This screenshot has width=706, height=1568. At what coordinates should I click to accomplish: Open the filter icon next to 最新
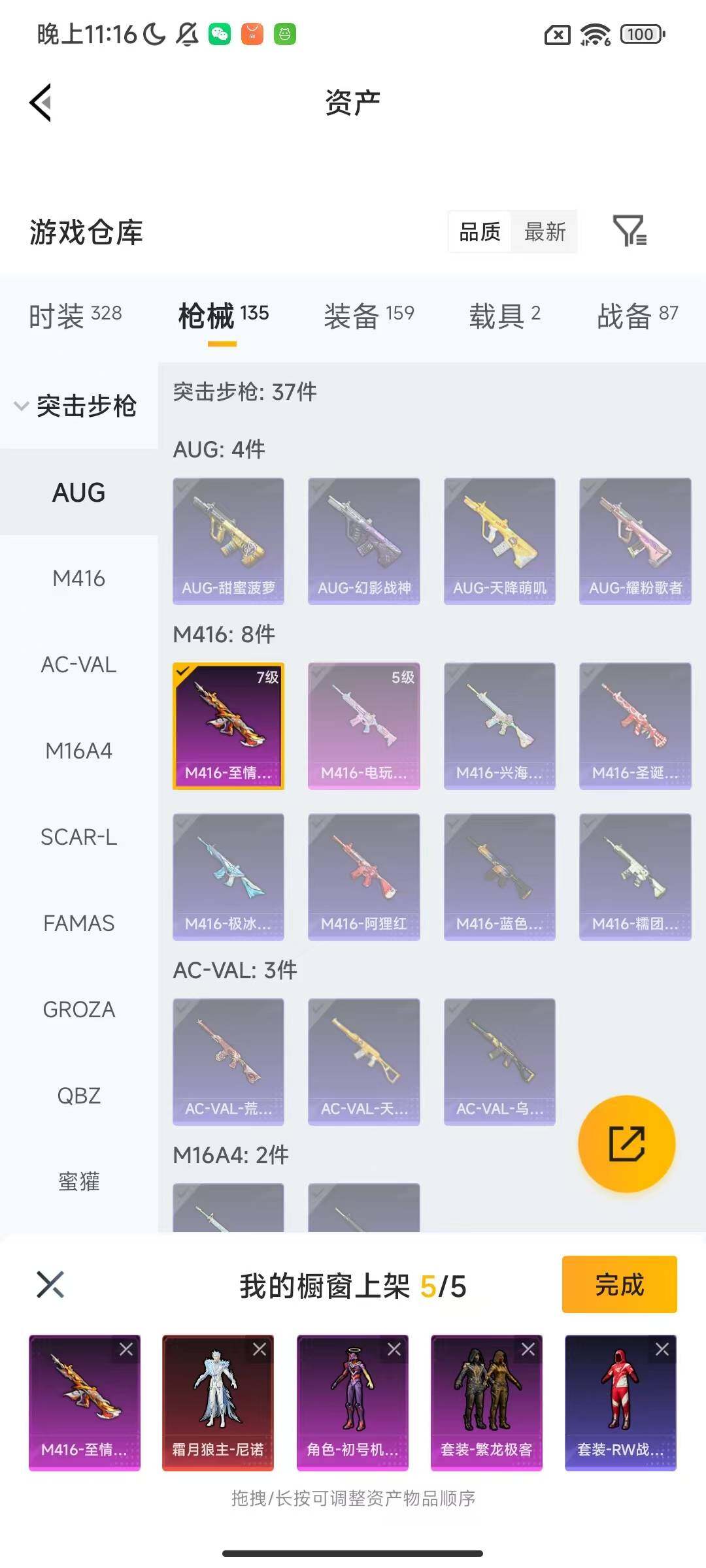click(630, 231)
